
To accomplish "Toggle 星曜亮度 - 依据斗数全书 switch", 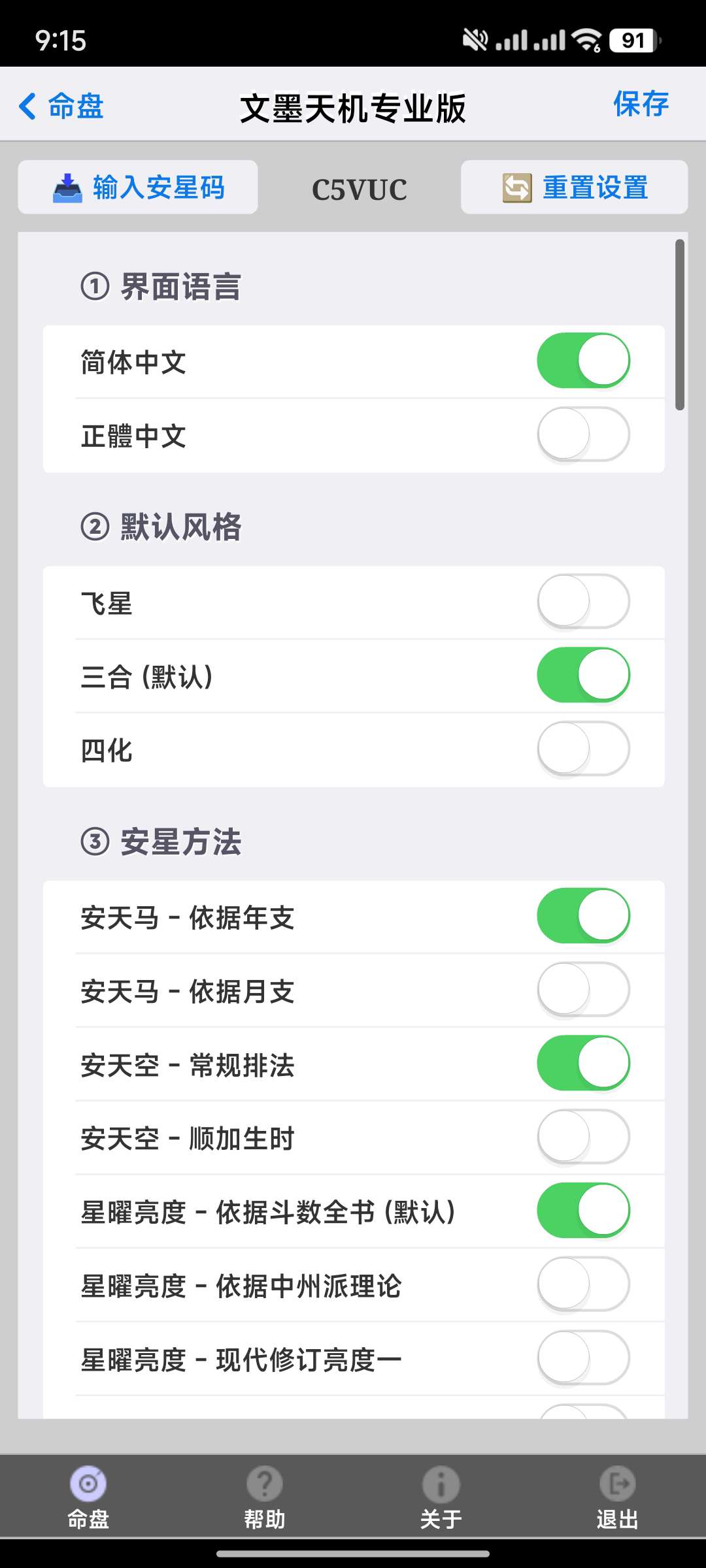I will point(583,1211).
